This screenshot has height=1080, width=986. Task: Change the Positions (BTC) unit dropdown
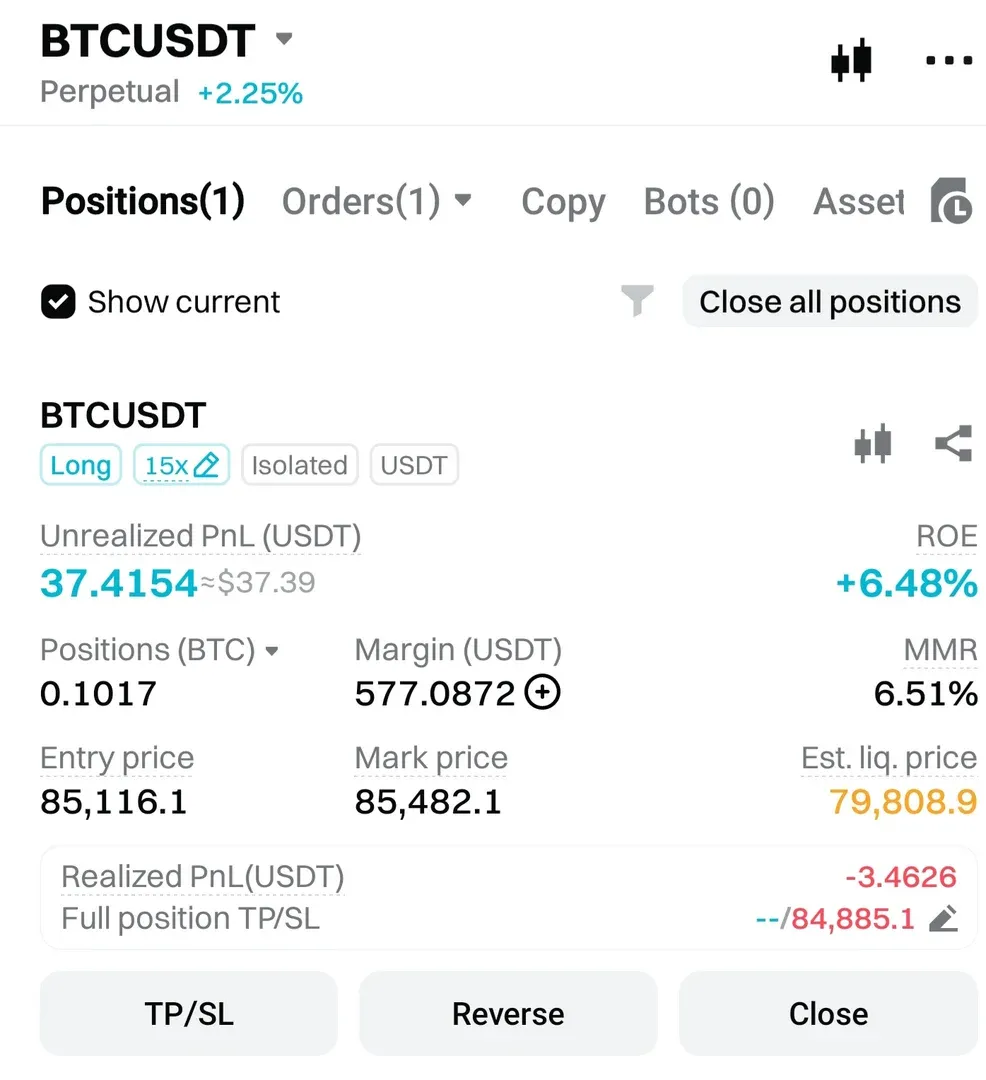[271, 651]
